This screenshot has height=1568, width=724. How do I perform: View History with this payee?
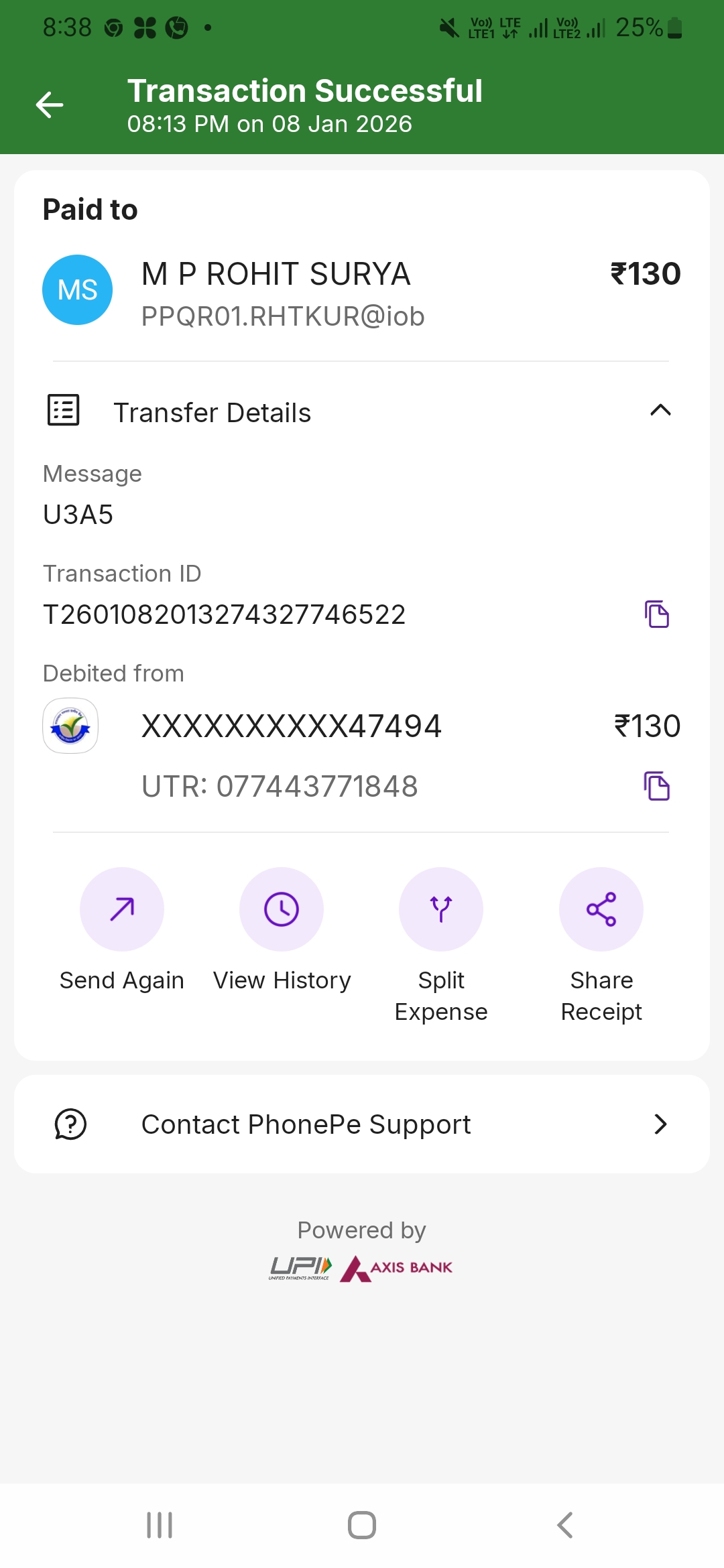tap(282, 909)
